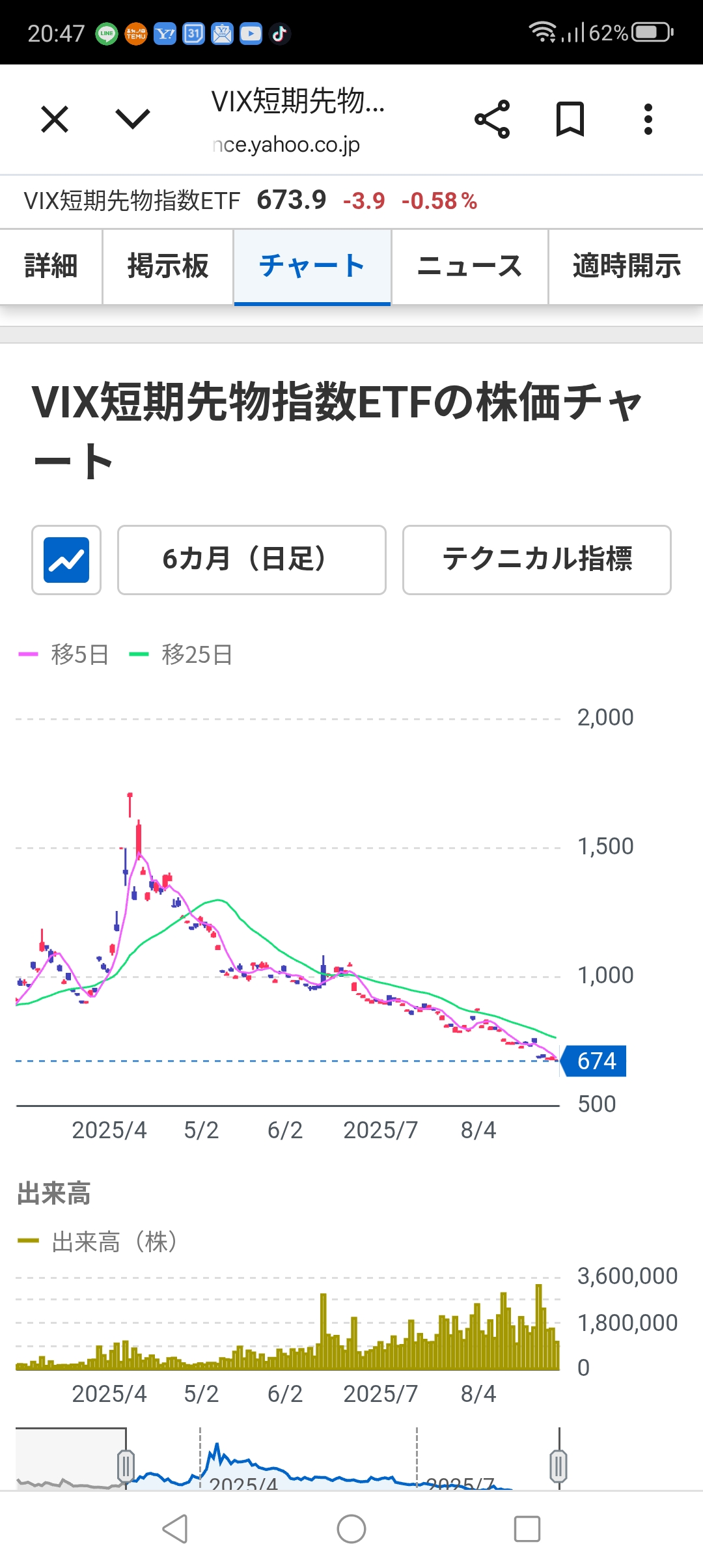Tap the right range slider handle

click(558, 1466)
